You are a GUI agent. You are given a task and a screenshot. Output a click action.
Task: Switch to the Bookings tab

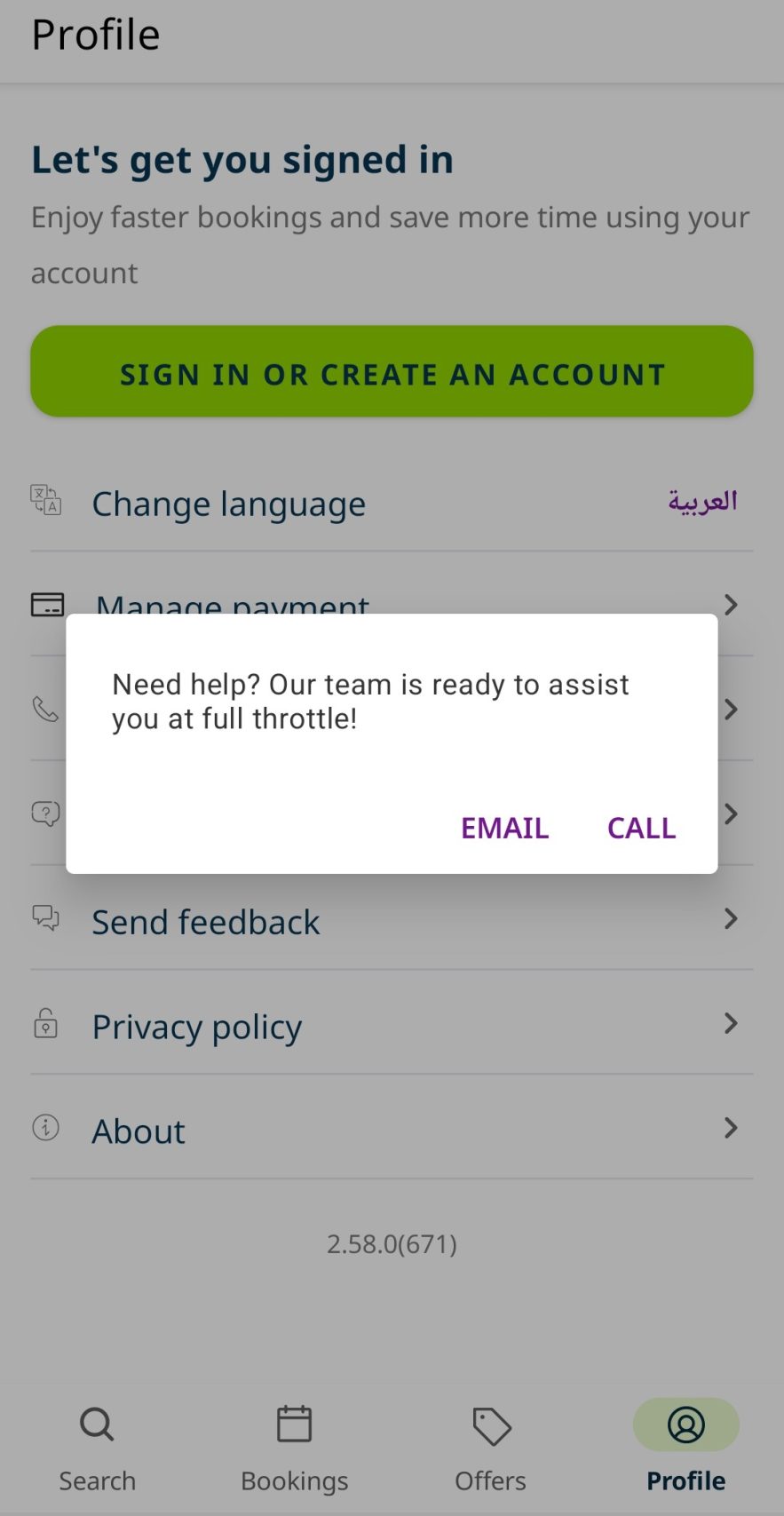click(294, 1448)
